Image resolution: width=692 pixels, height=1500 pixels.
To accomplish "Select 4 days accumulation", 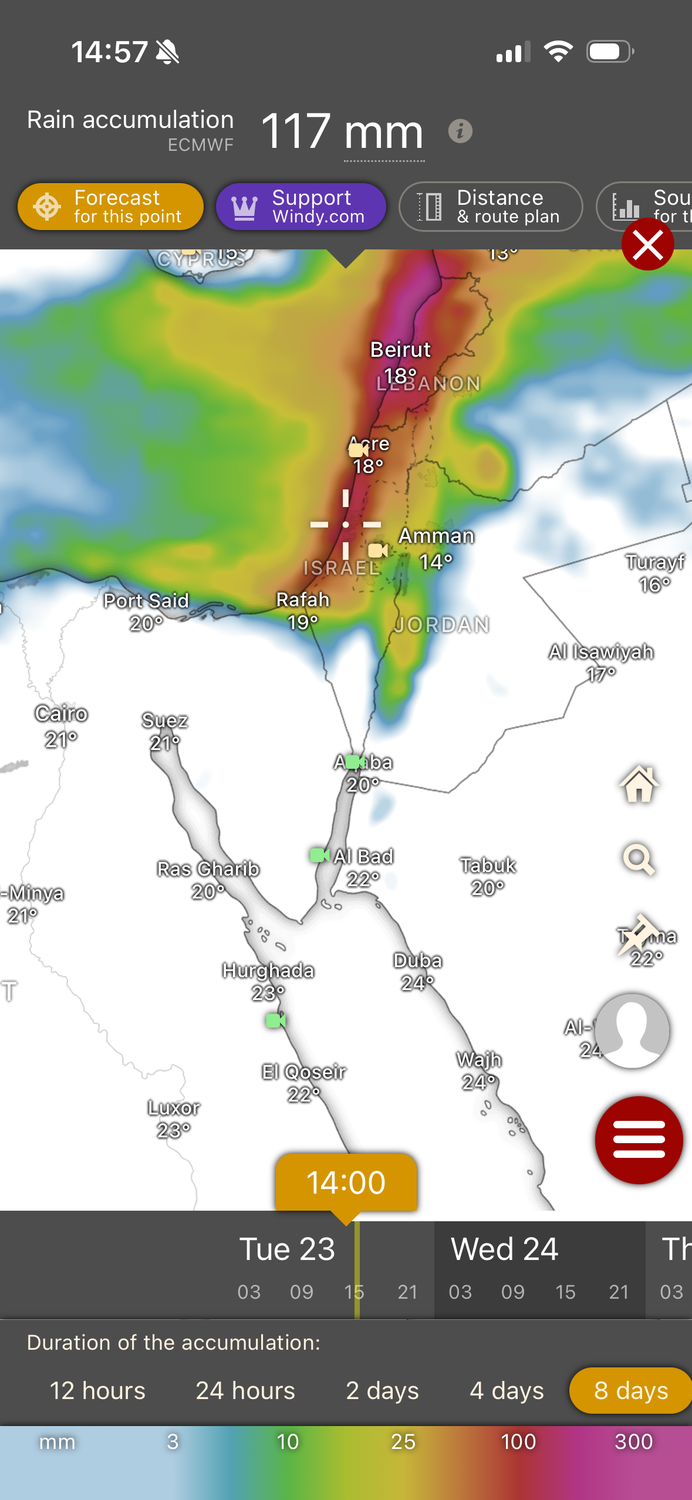I will (x=507, y=1391).
